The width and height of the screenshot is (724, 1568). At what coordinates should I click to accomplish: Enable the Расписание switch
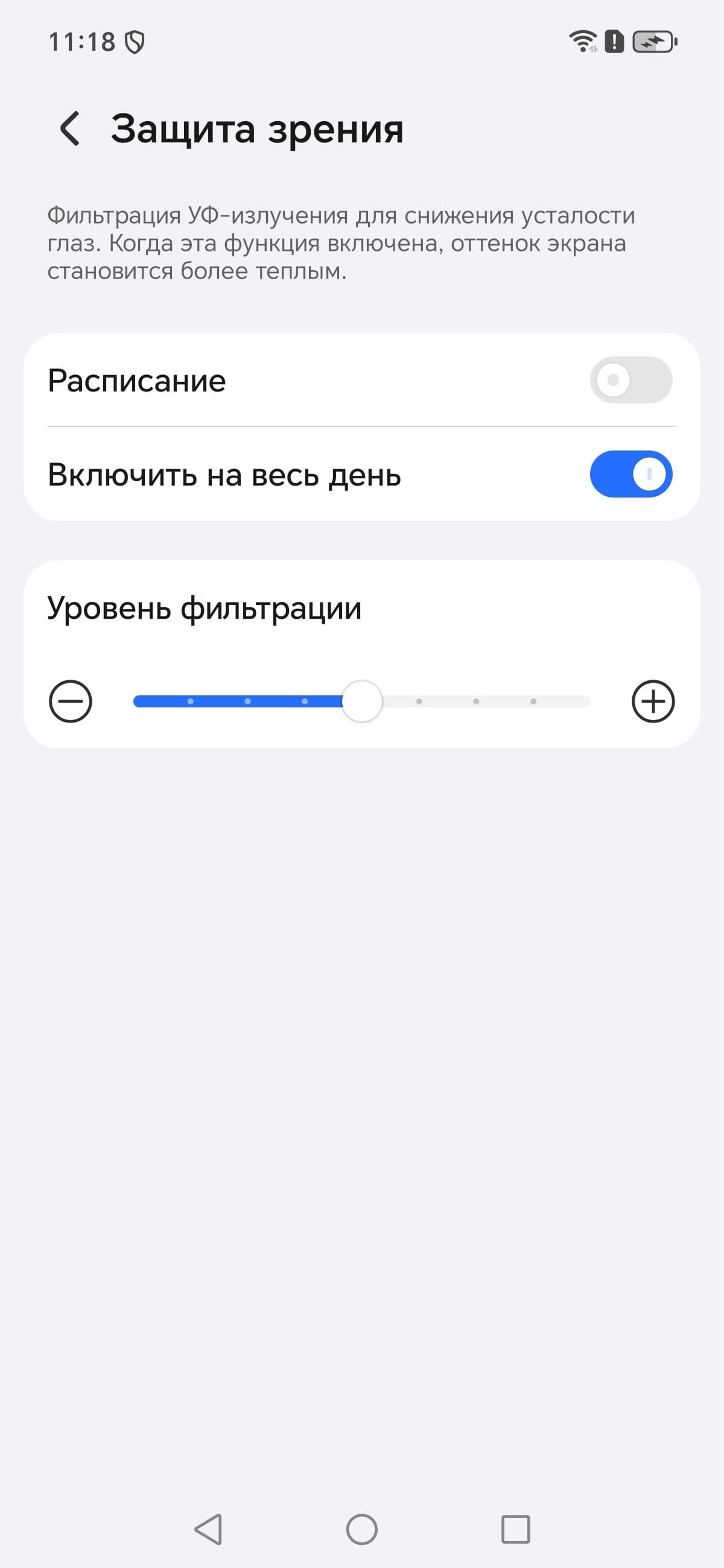pyautogui.click(x=631, y=381)
